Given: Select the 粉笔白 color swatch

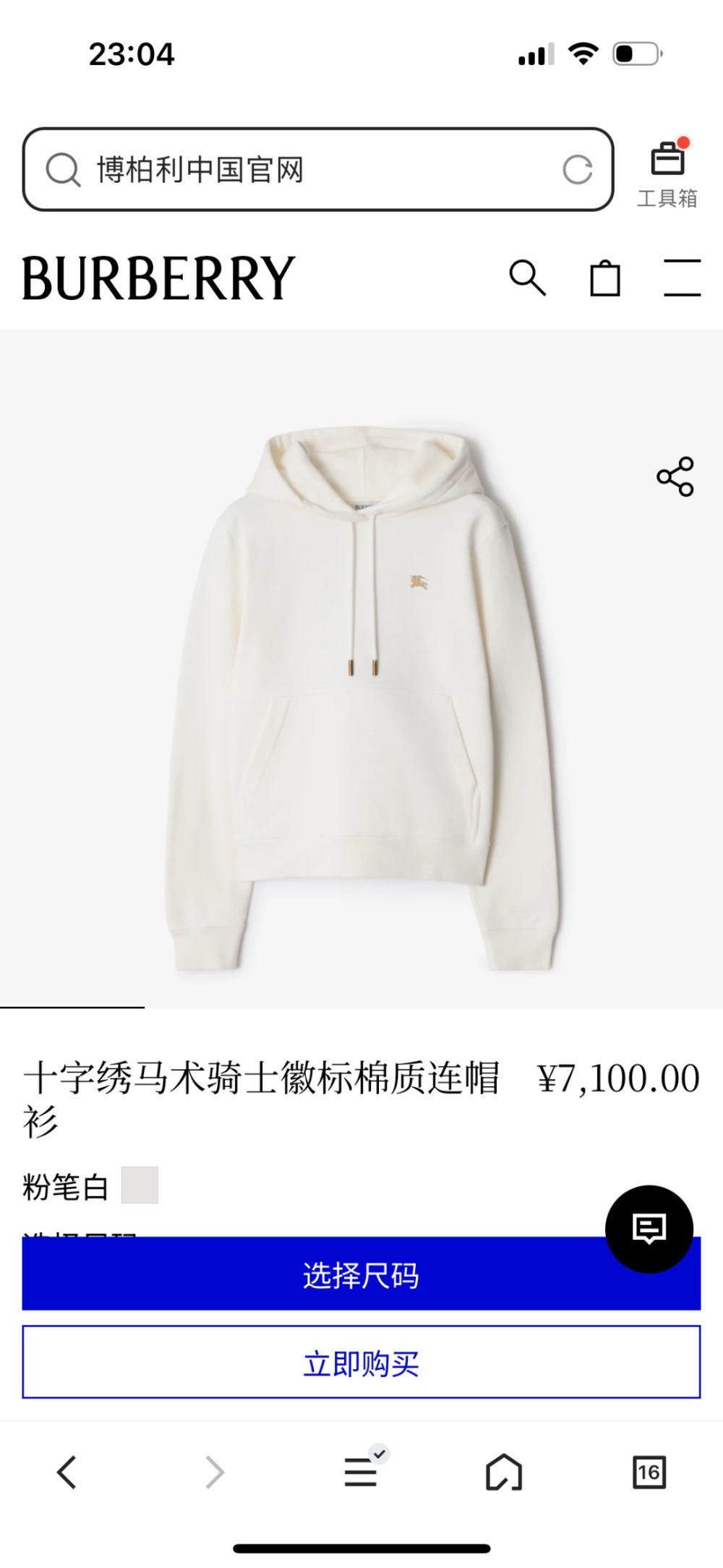Looking at the screenshot, I should click(x=140, y=1185).
